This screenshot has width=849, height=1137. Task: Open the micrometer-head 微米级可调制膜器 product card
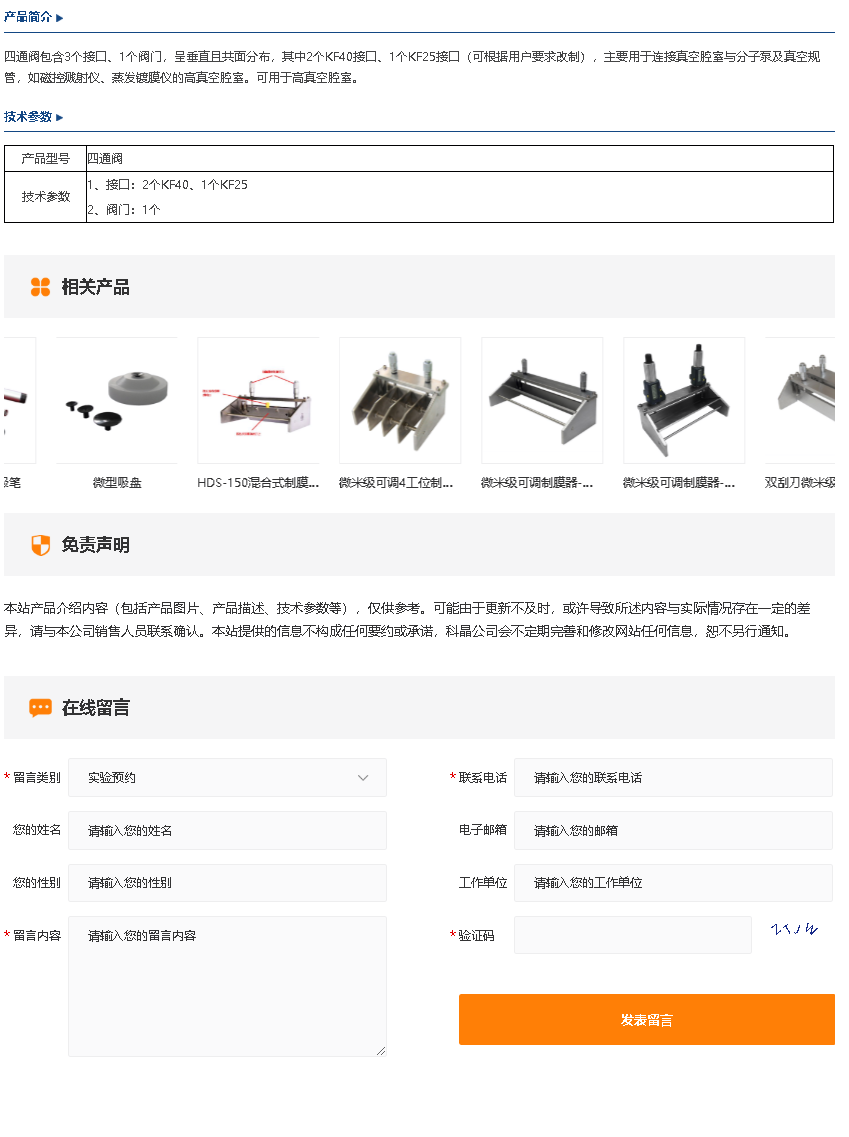point(684,402)
